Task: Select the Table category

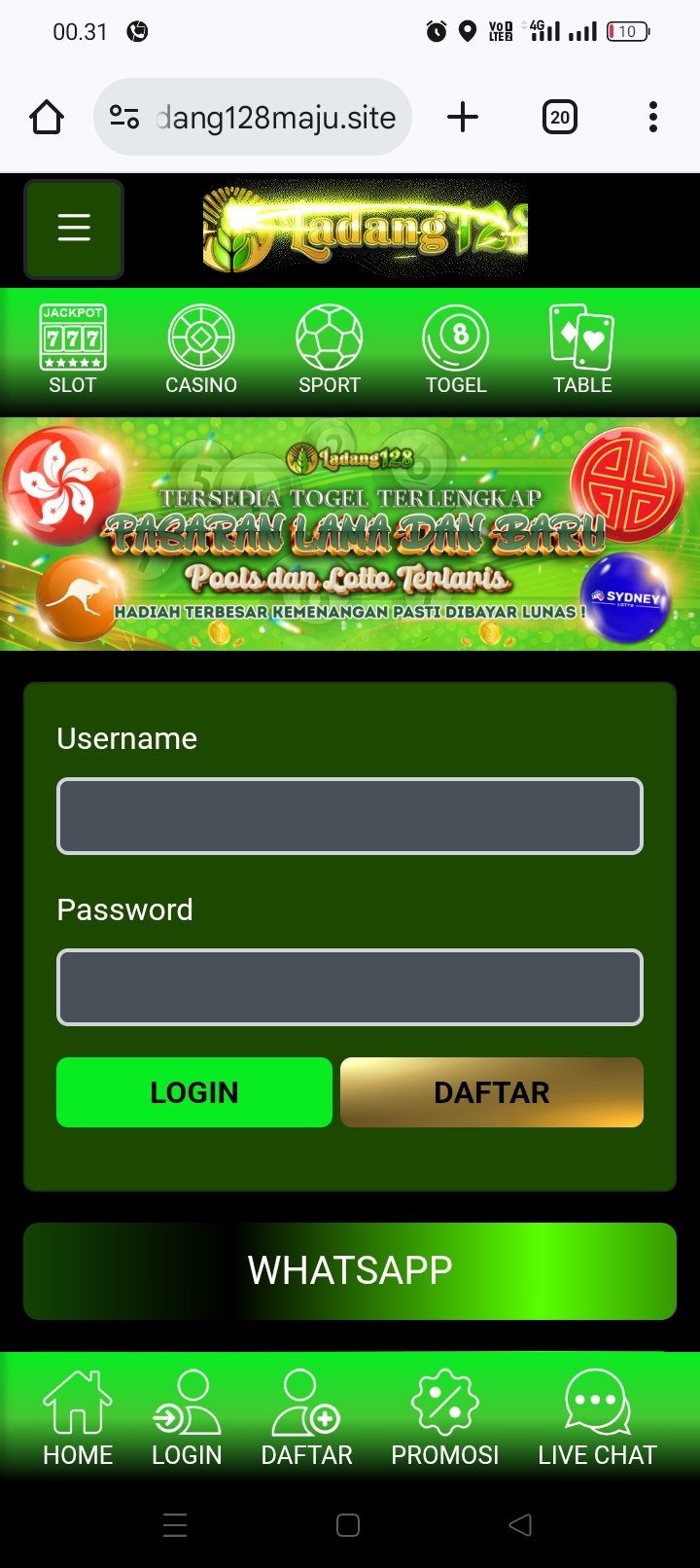Action: coord(582,350)
